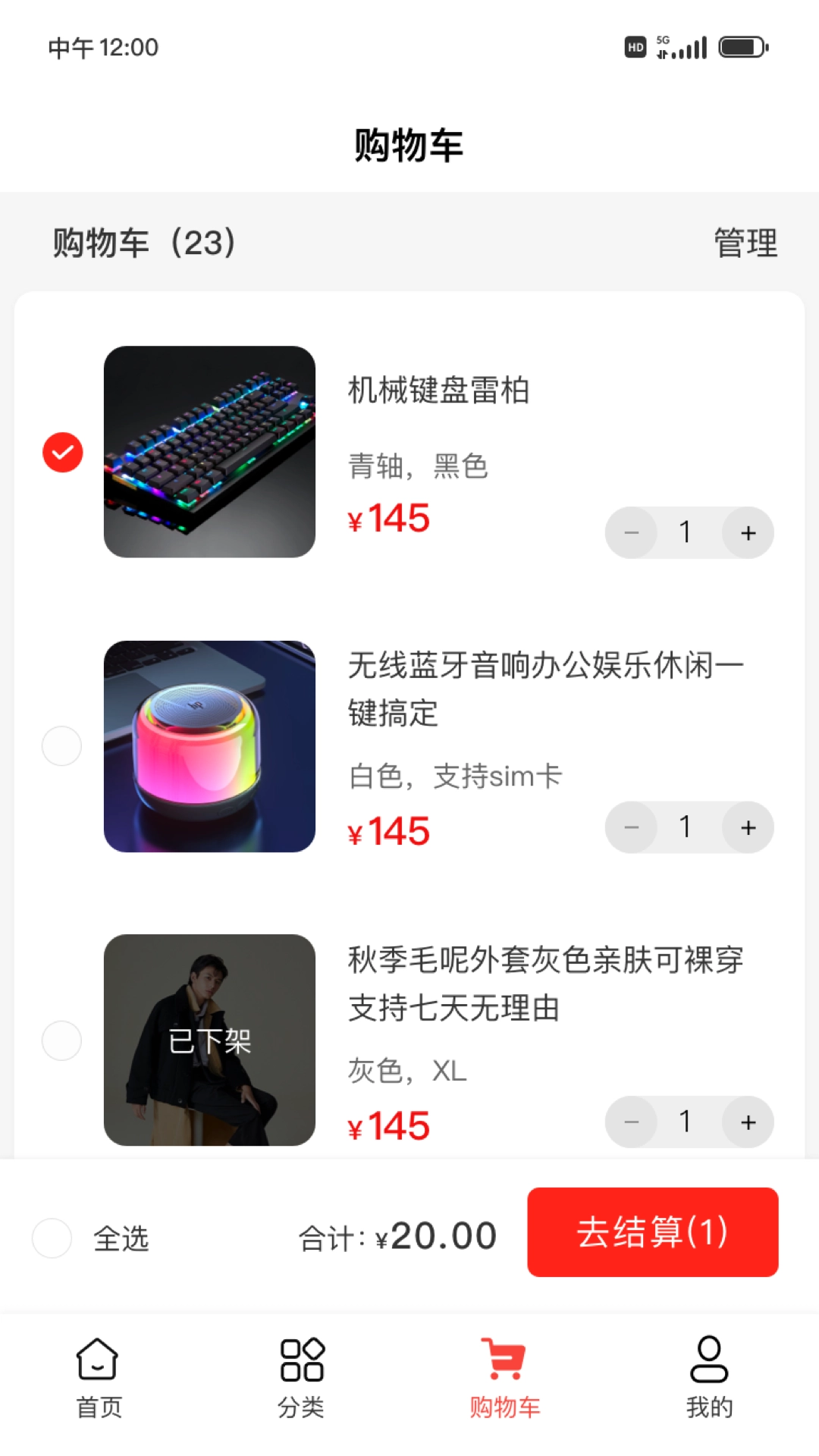Check the 已下架 外套 item circle
The height and width of the screenshot is (1456, 819).
click(x=61, y=1040)
